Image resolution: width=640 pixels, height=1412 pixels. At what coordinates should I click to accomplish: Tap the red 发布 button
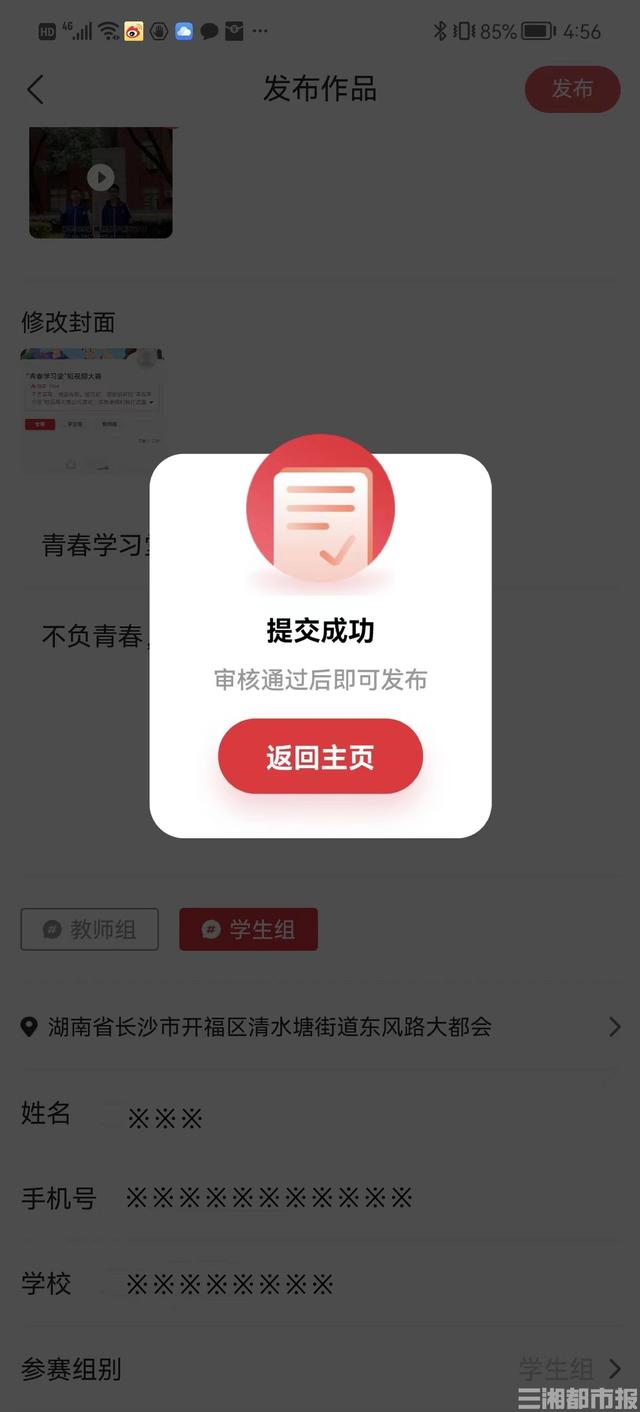(x=572, y=89)
